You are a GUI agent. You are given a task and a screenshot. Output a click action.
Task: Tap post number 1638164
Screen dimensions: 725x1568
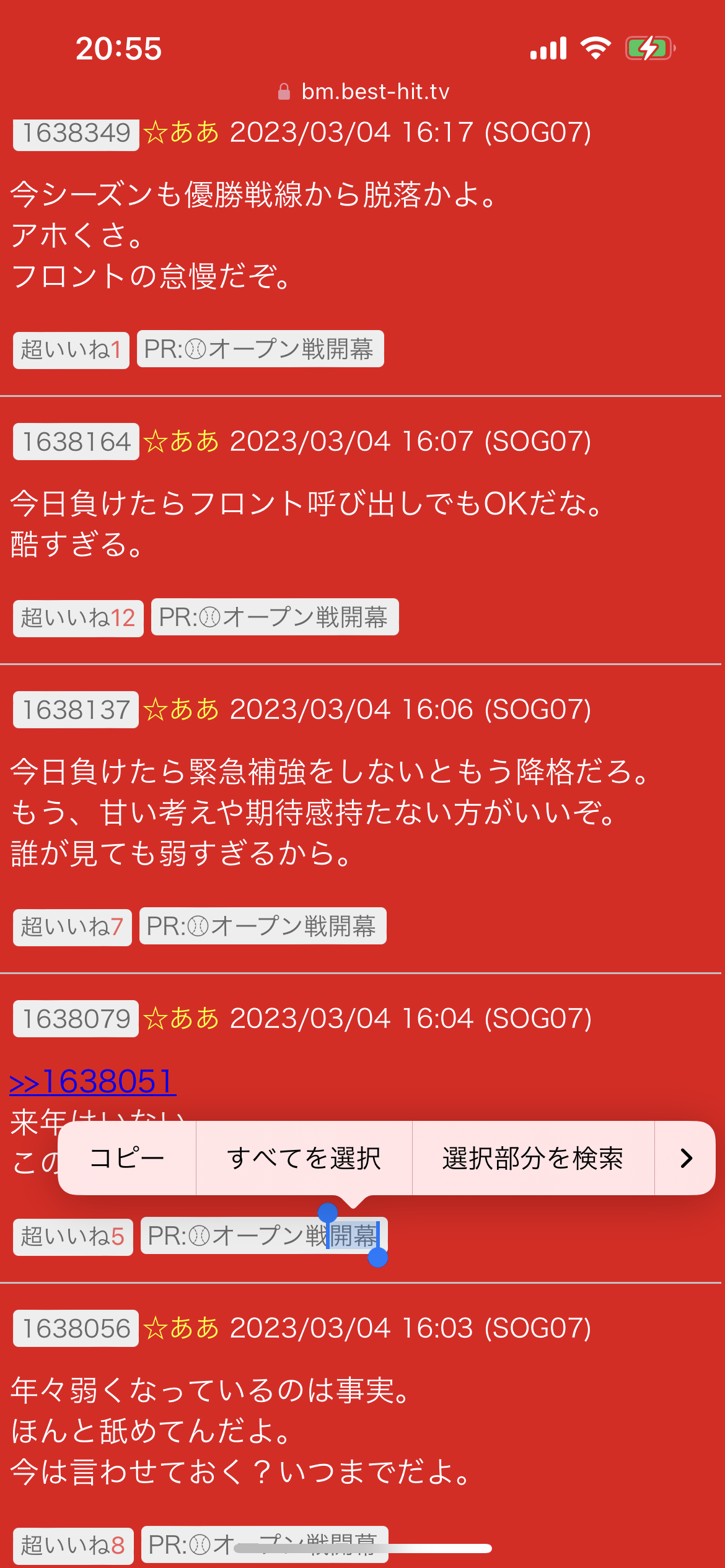(x=76, y=442)
